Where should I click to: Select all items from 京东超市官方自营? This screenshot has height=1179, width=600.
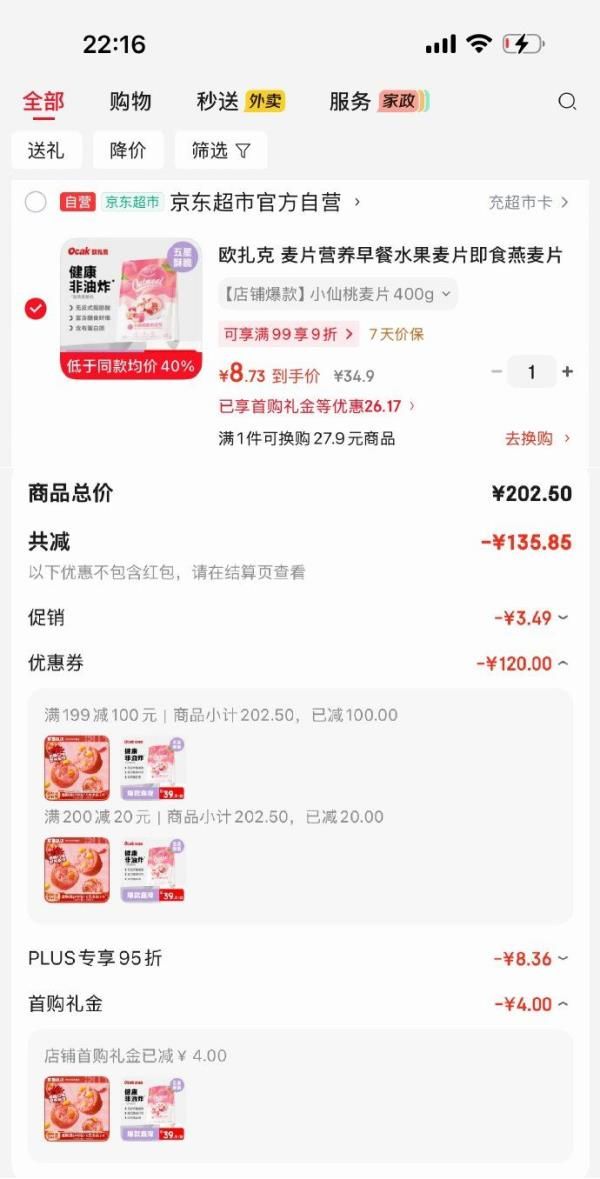pos(36,202)
